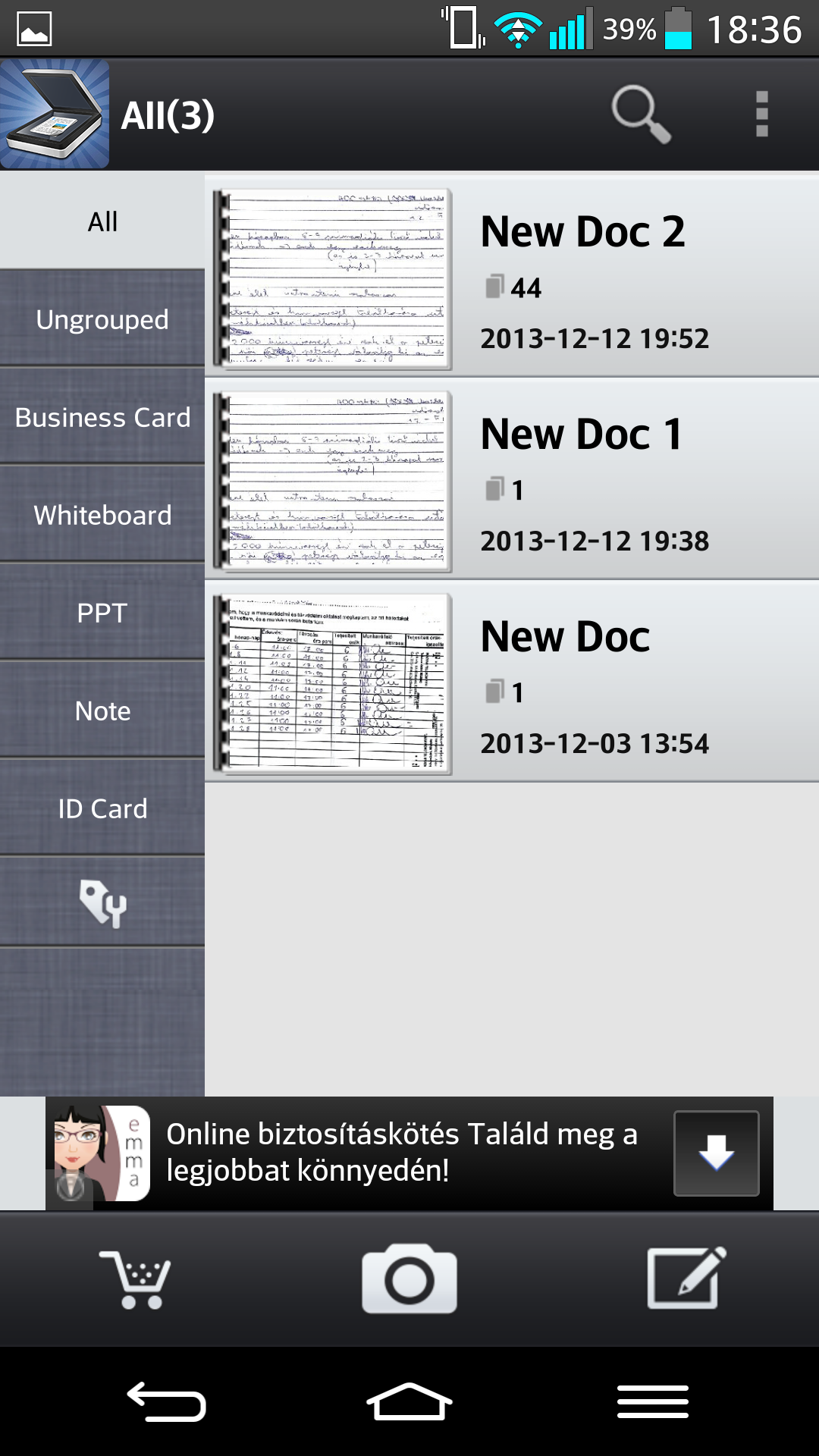
Task: Open the shopping cart store
Action: (135, 1279)
